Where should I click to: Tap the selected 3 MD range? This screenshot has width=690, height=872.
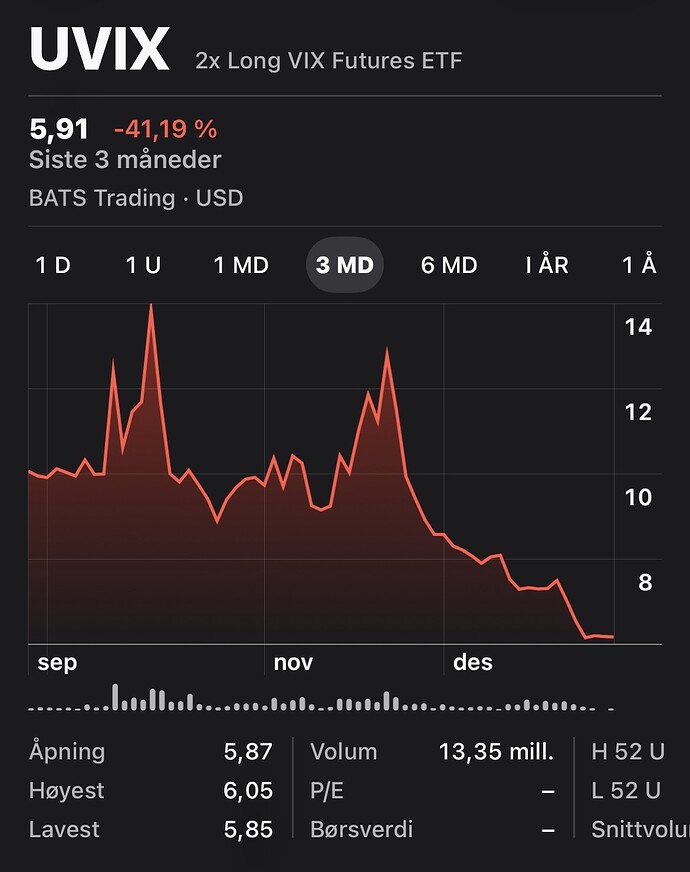tap(344, 265)
